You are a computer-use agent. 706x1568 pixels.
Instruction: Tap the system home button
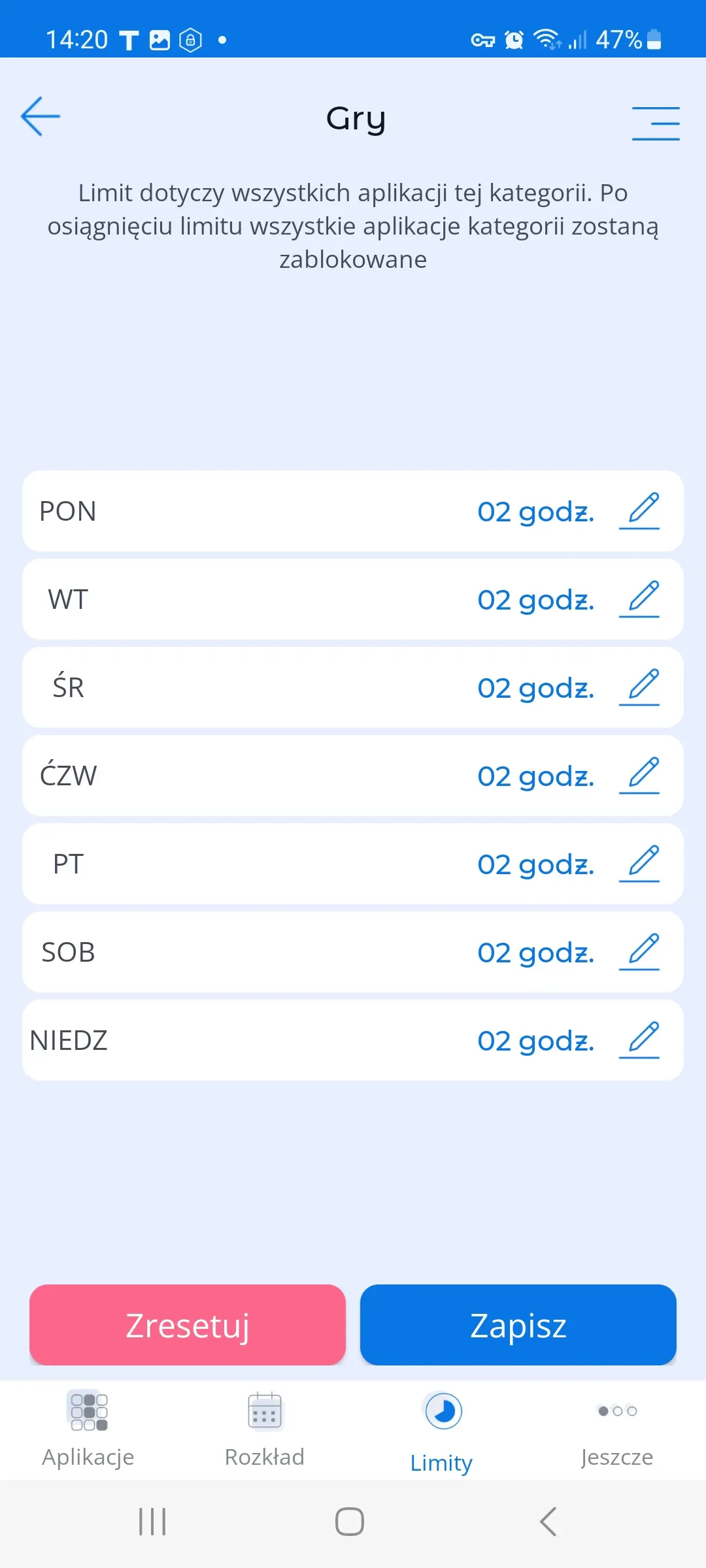(350, 1522)
